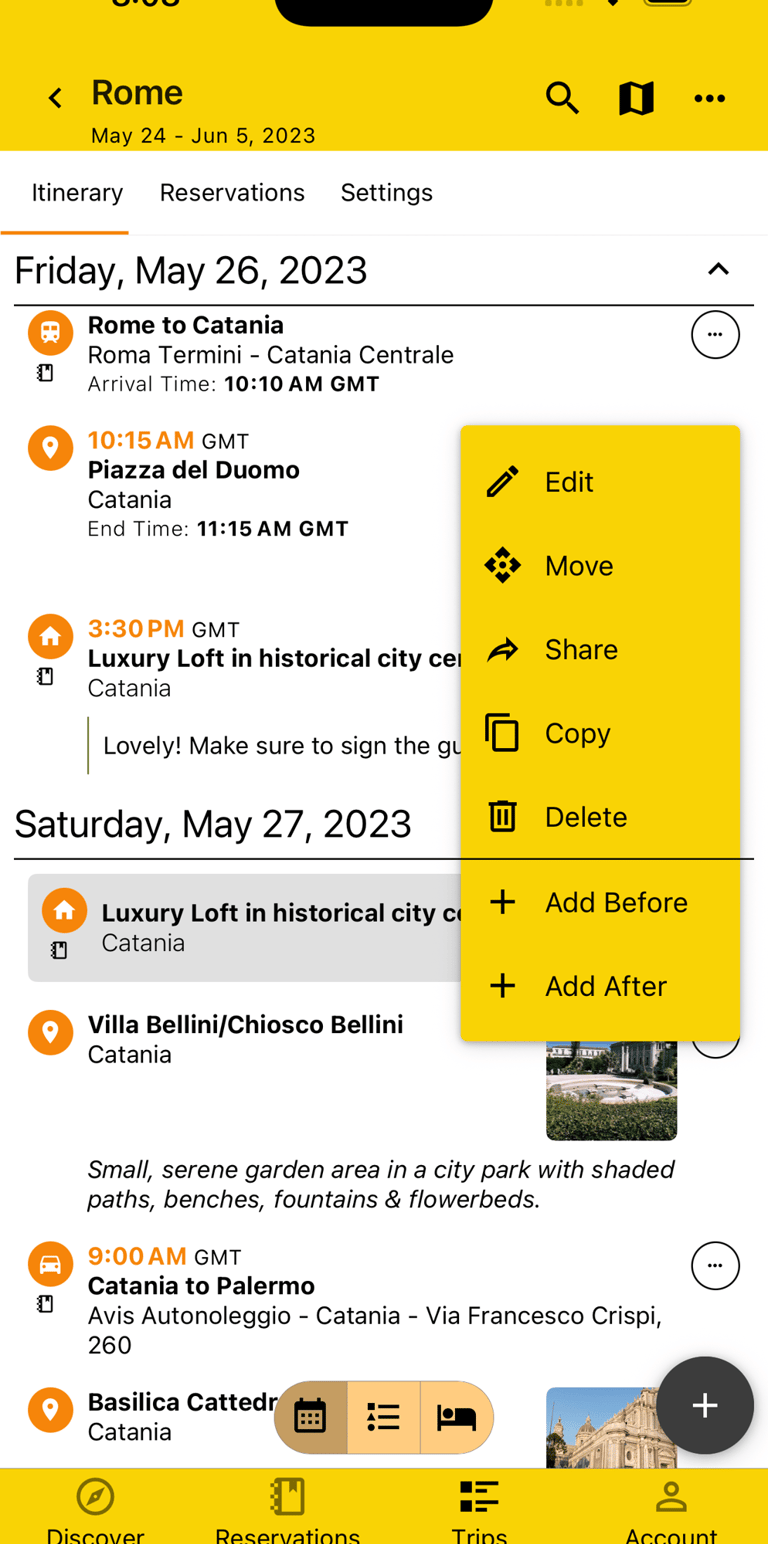View the Rome trip on the map
The width and height of the screenshot is (768, 1544).
[635, 98]
